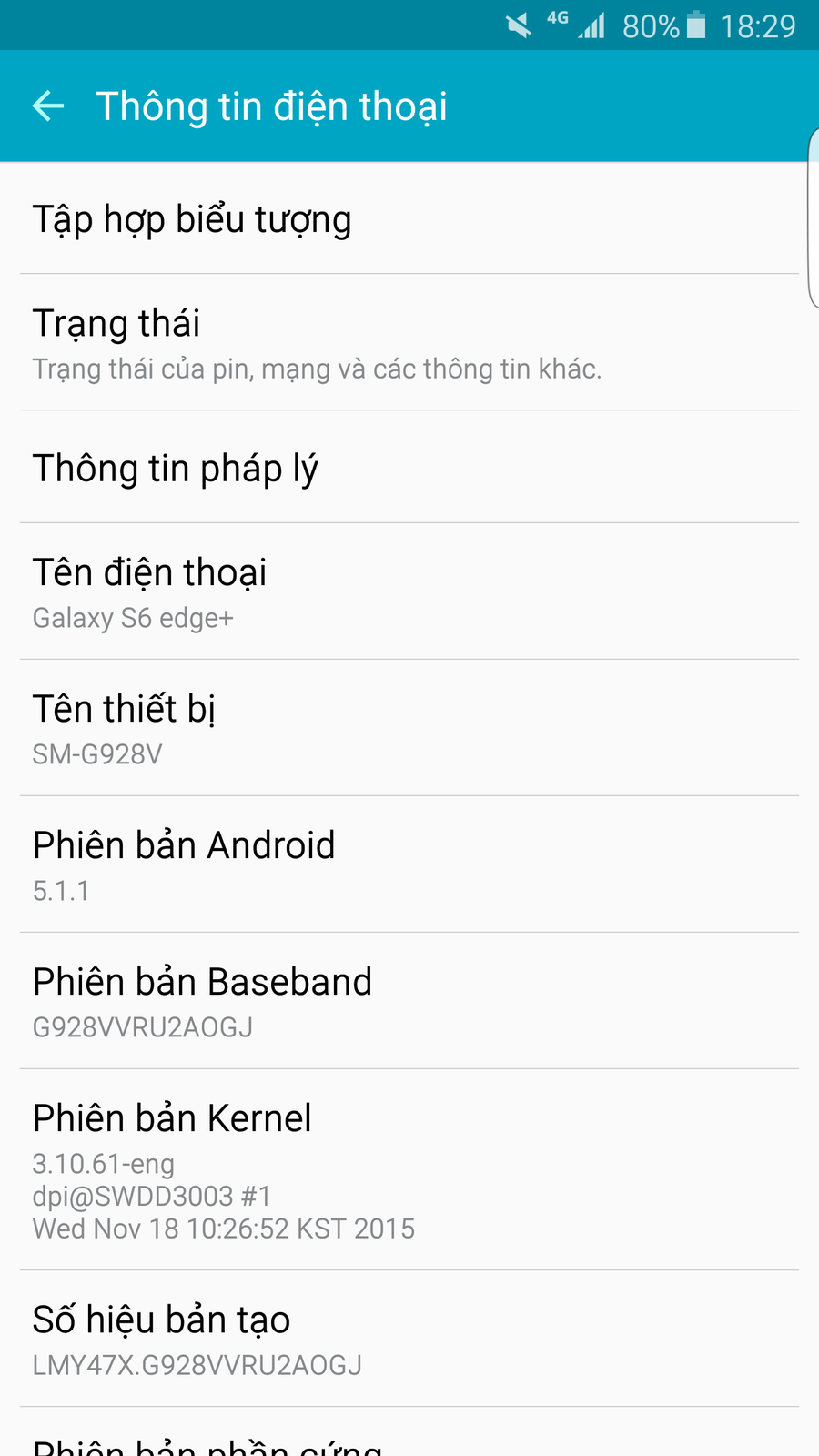This screenshot has width=819, height=1456.
Task: Open Thông tin pháp lý
Action: [x=409, y=468]
